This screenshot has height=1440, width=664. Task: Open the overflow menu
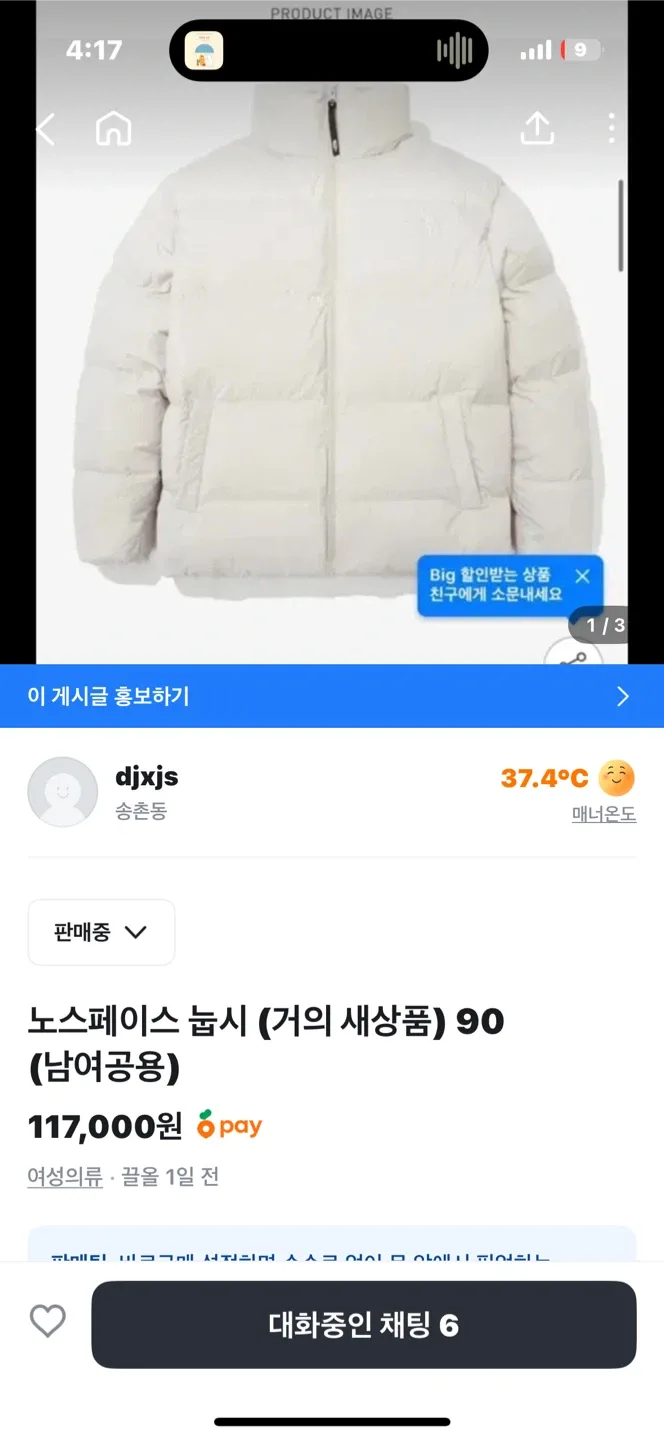click(x=611, y=128)
